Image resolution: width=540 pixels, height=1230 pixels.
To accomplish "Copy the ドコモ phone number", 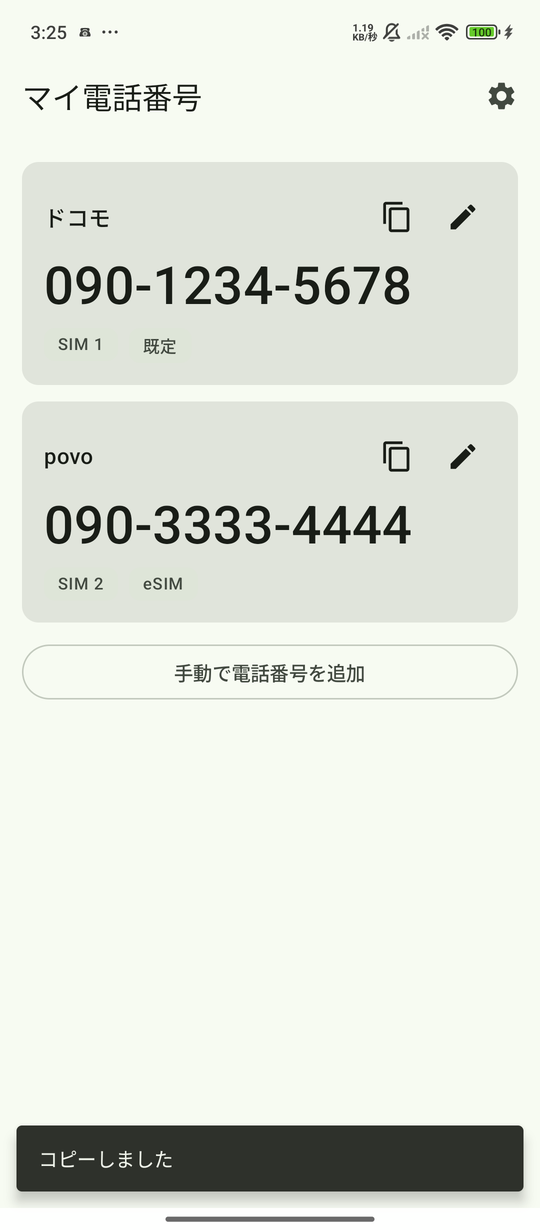I will pyautogui.click(x=397, y=217).
